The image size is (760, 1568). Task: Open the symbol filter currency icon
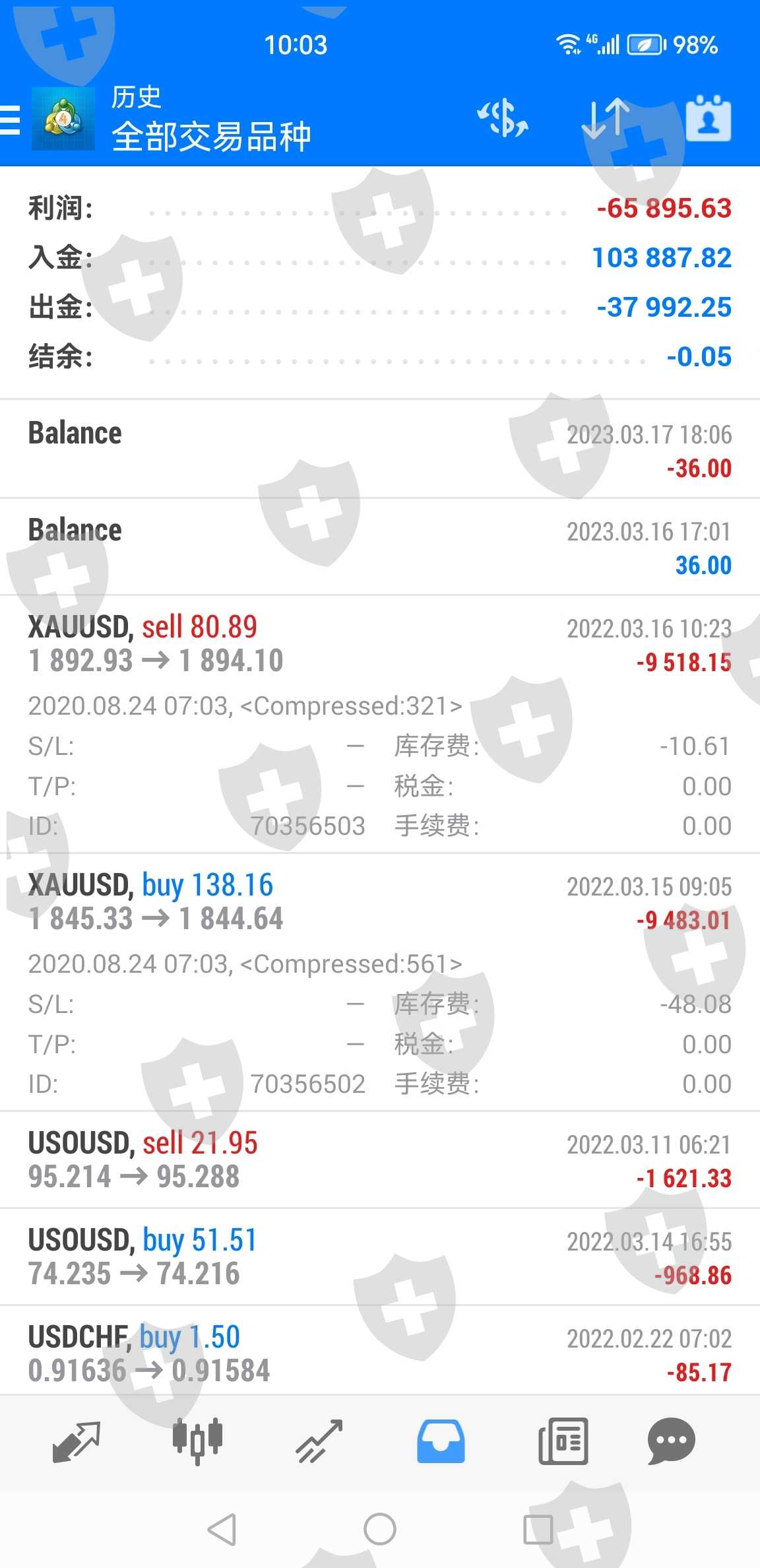(503, 119)
